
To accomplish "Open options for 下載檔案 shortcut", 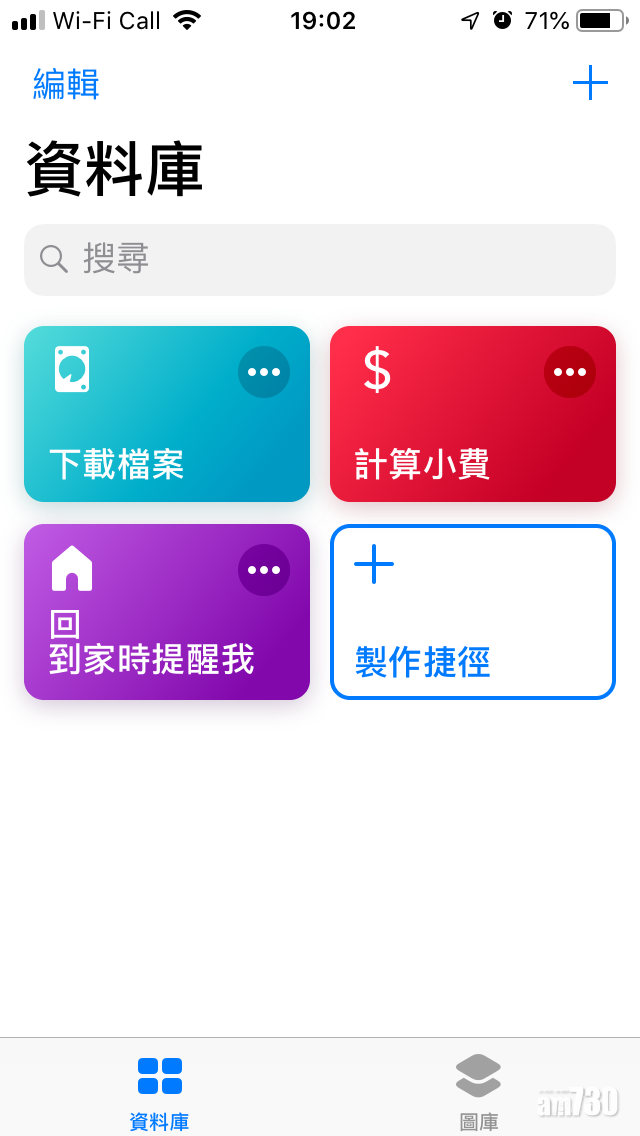I will coord(264,372).
